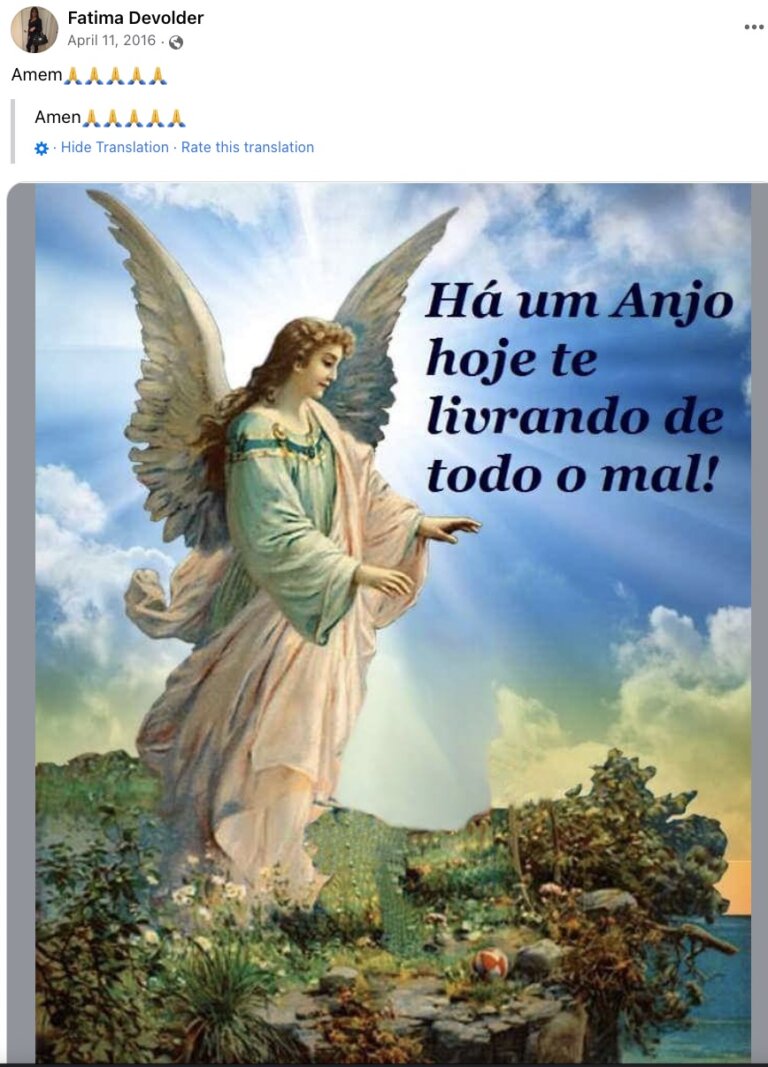The width and height of the screenshot is (768, 1067).
Task: Rate this translation
Action: (x=247, y=147)
